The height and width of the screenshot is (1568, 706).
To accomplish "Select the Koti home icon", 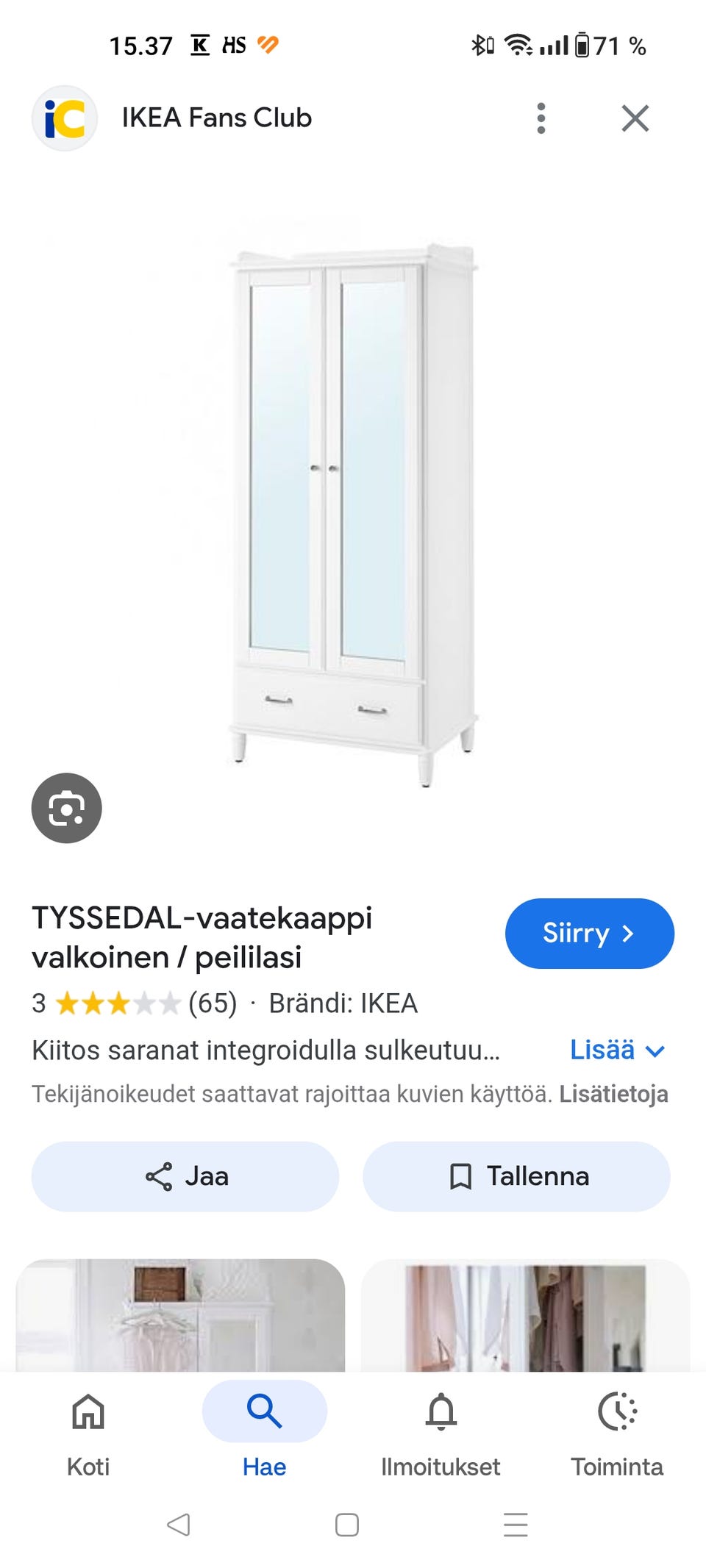I will [x=87, y=1411].
